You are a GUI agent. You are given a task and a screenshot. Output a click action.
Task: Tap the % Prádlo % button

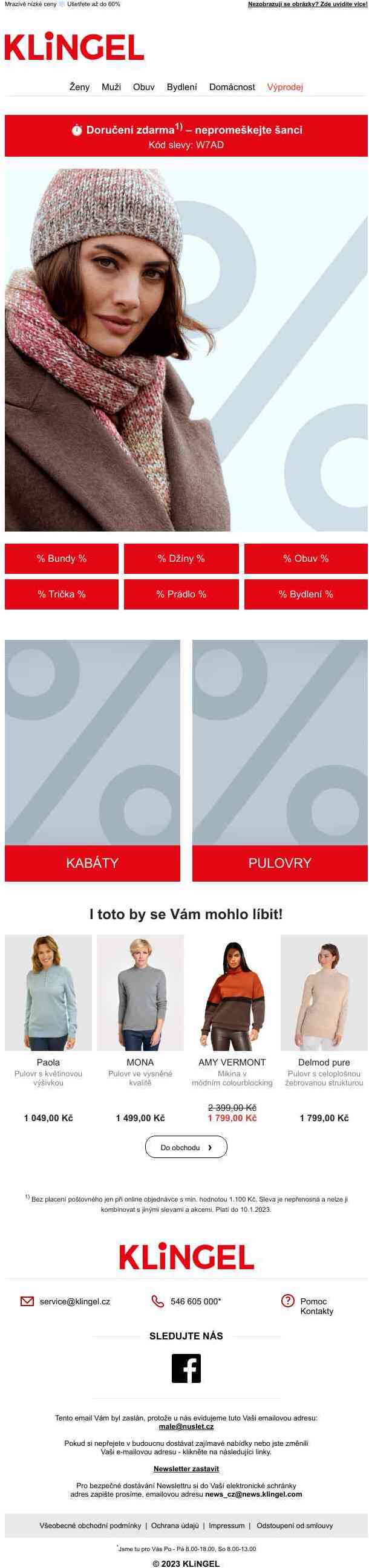pos(181,594)
